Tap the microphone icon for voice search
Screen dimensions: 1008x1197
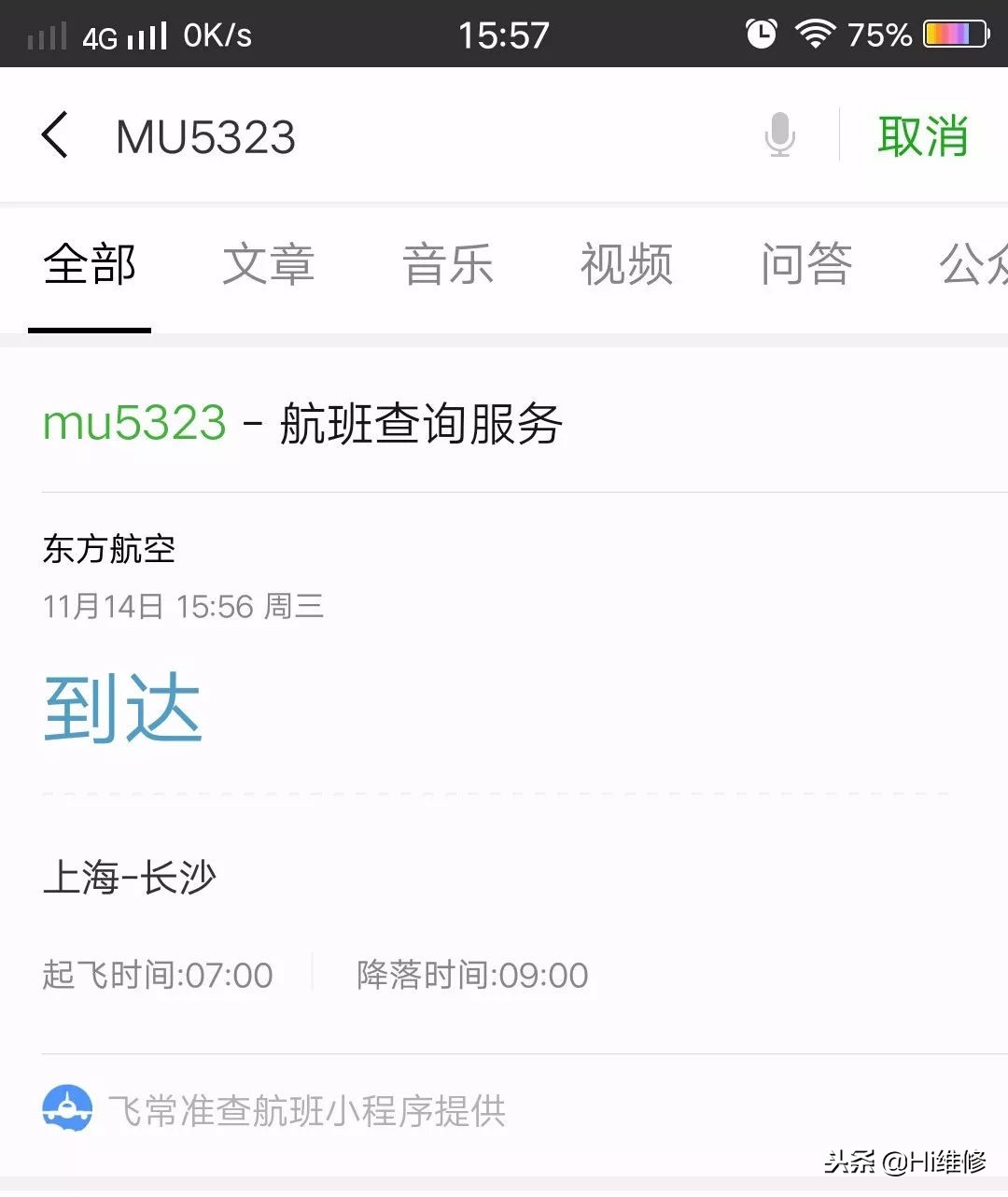click(x=779, y=135)
